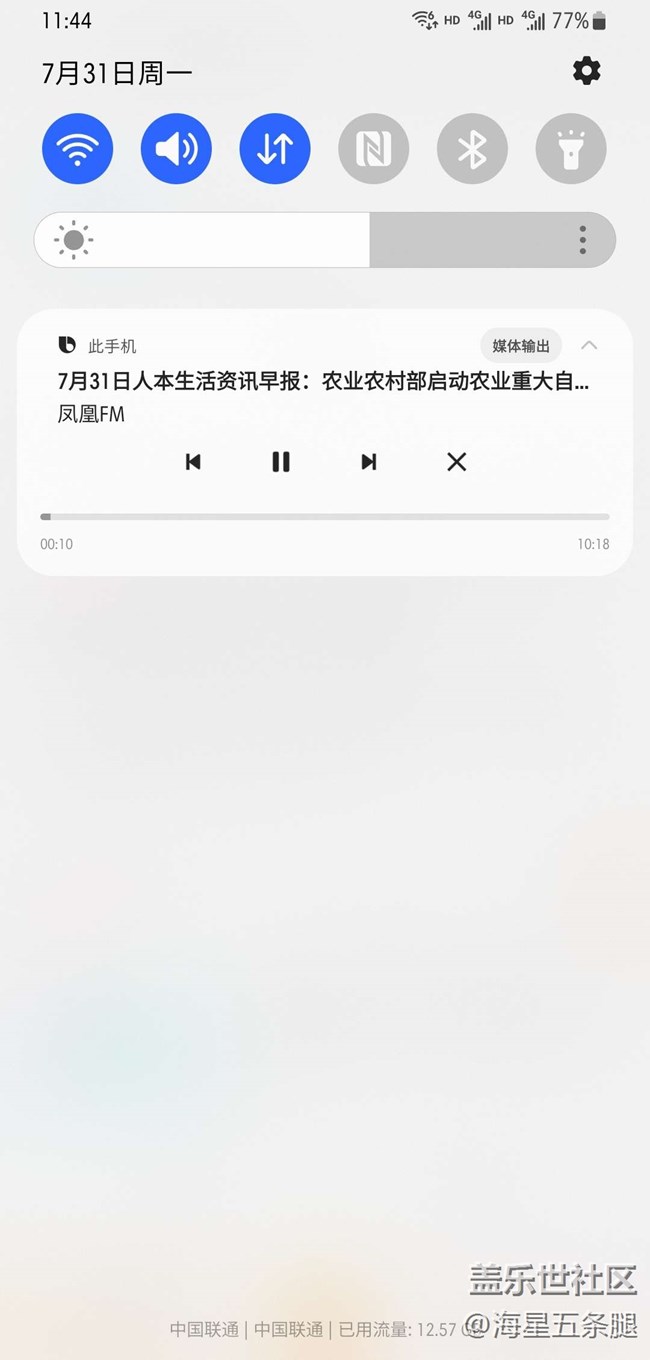
Task: Open the 7月31日人本生活资讯早报 media notification
Action: (x=323, y=381)
